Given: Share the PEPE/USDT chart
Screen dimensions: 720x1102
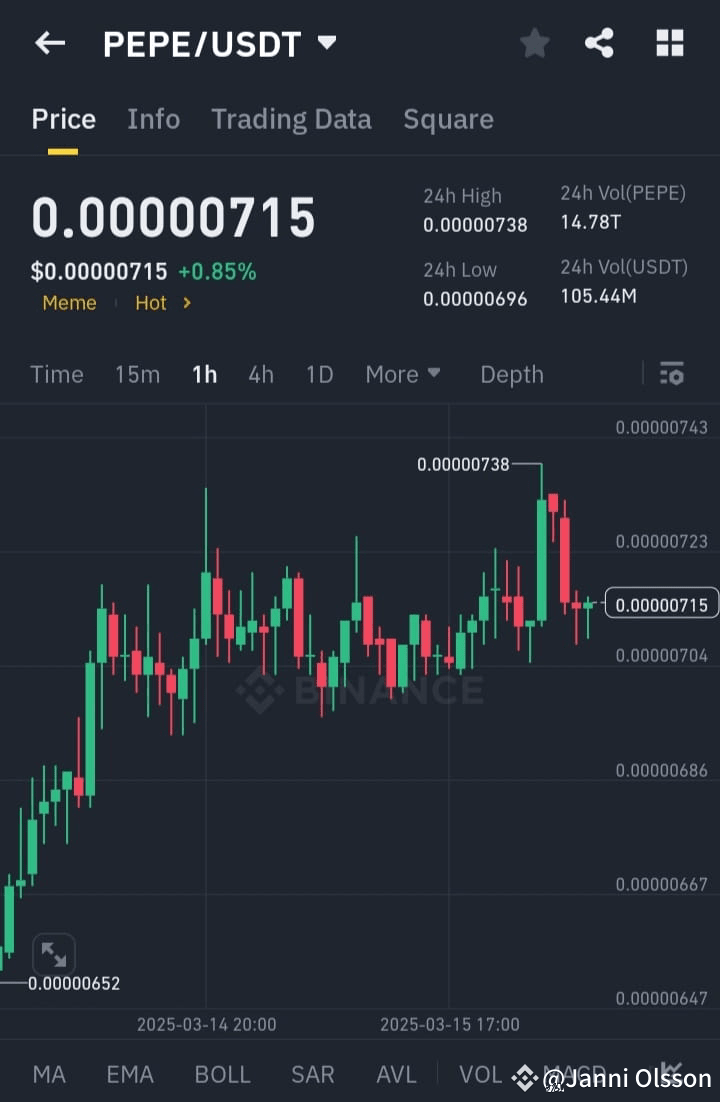Looking at the screenshot, I should tap(599, 42).
